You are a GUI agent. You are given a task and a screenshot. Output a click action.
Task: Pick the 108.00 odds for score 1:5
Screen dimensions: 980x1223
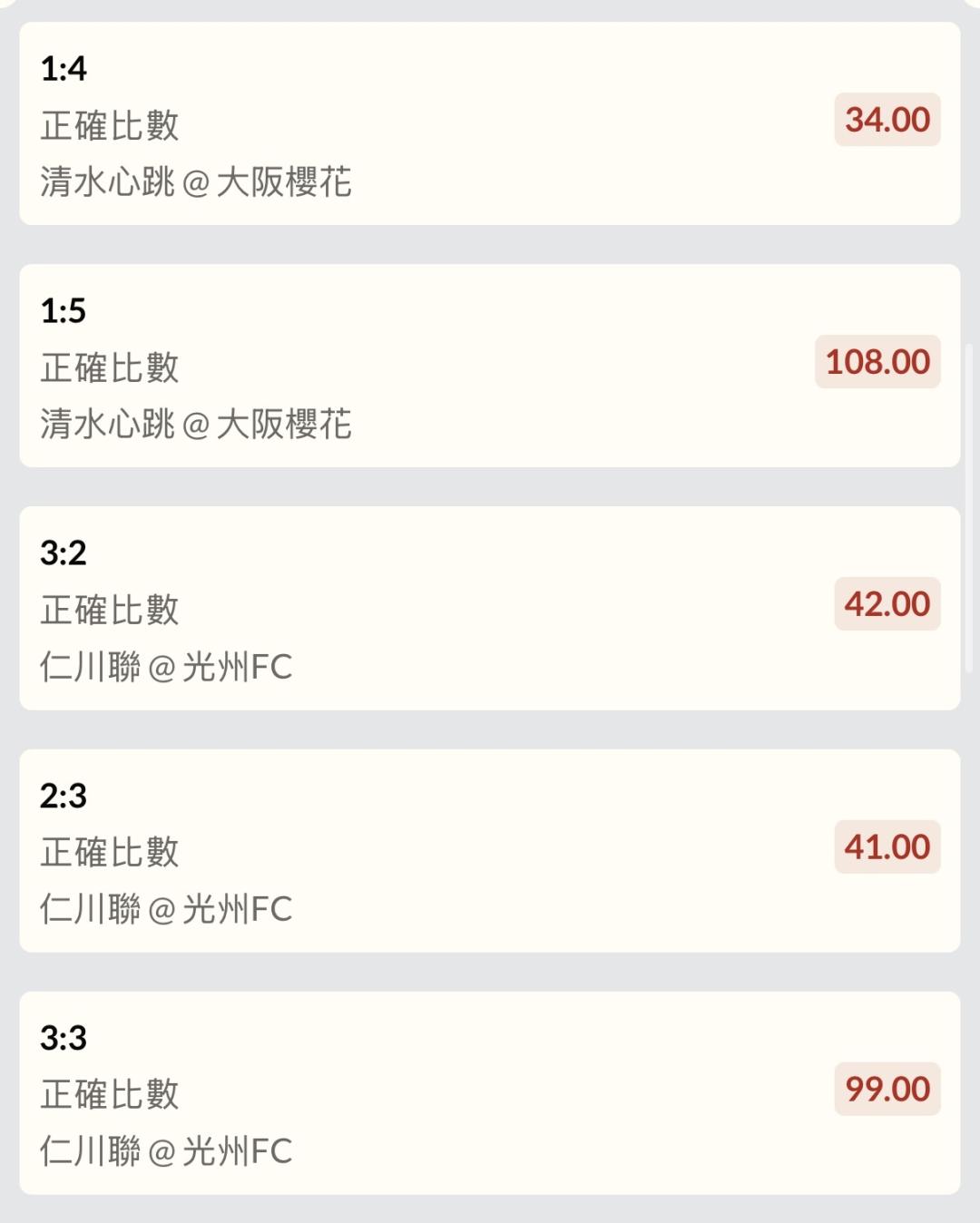click(x=877, y=362)
